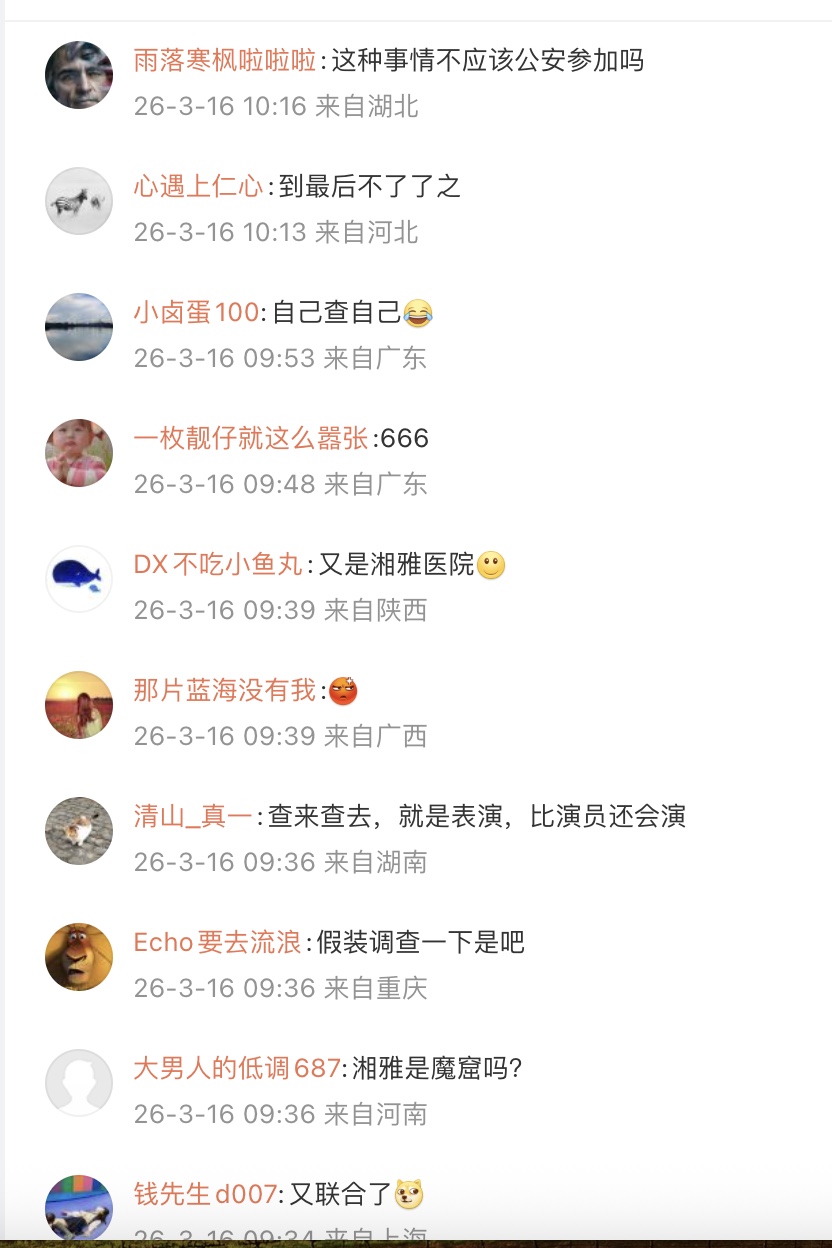This screenshot has height=1248, width=832.
Task: Tap username DX不吃小鱼丸
Action: tap(218, 565)
